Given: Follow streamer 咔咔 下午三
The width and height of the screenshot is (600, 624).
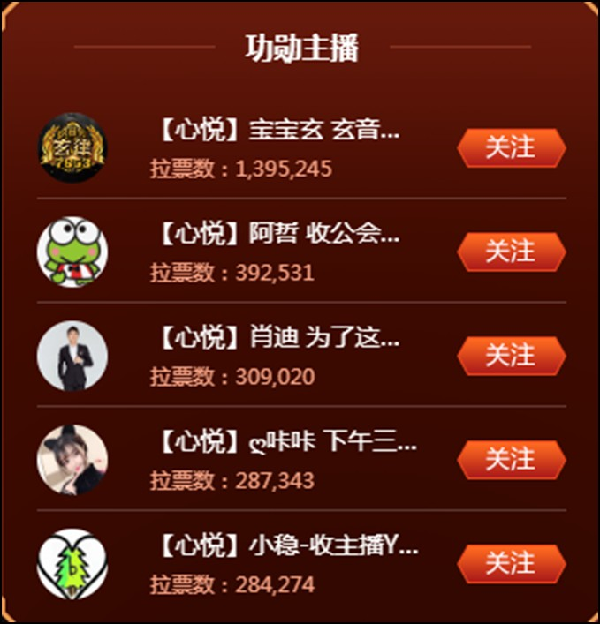Looking at the screenshot, I should (x=511, y=460).
